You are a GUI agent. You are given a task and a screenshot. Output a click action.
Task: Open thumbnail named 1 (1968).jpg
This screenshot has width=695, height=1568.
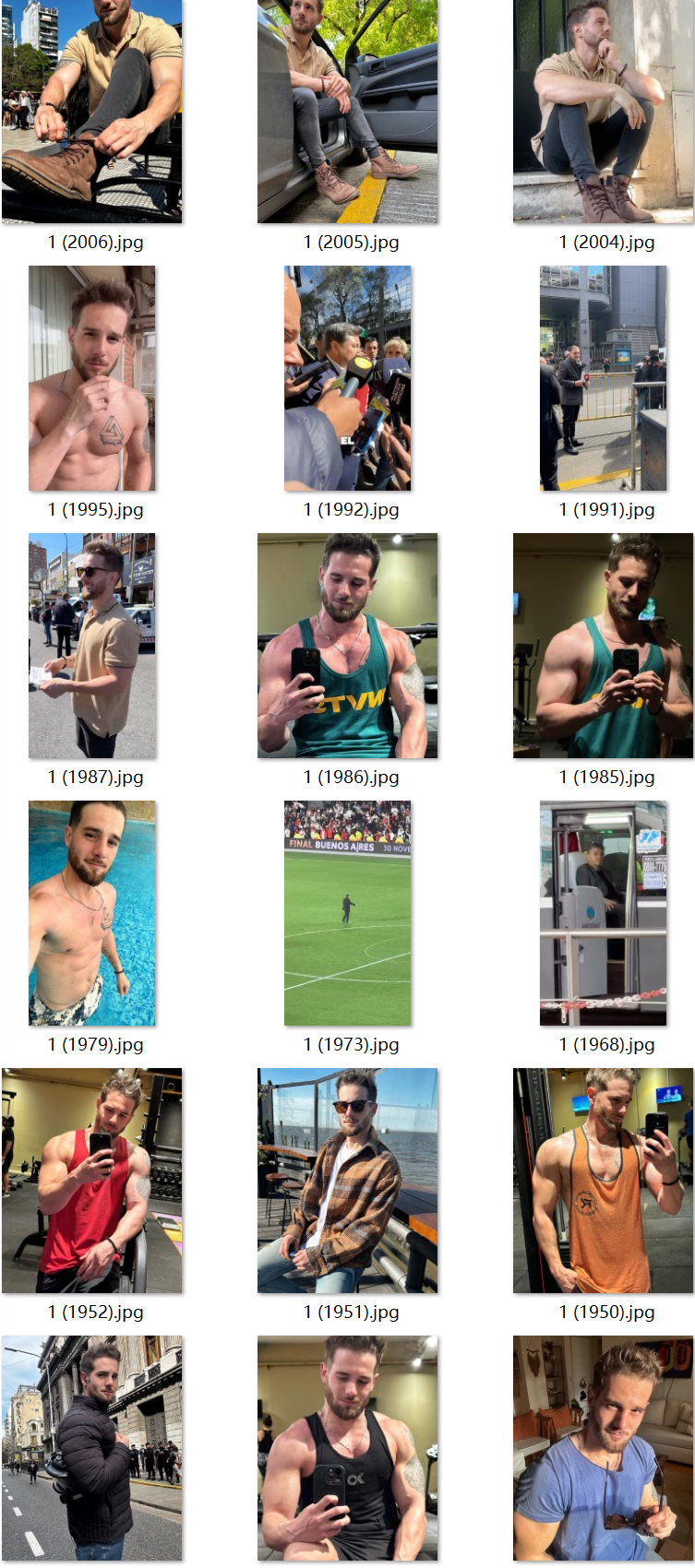click(603, 913)
